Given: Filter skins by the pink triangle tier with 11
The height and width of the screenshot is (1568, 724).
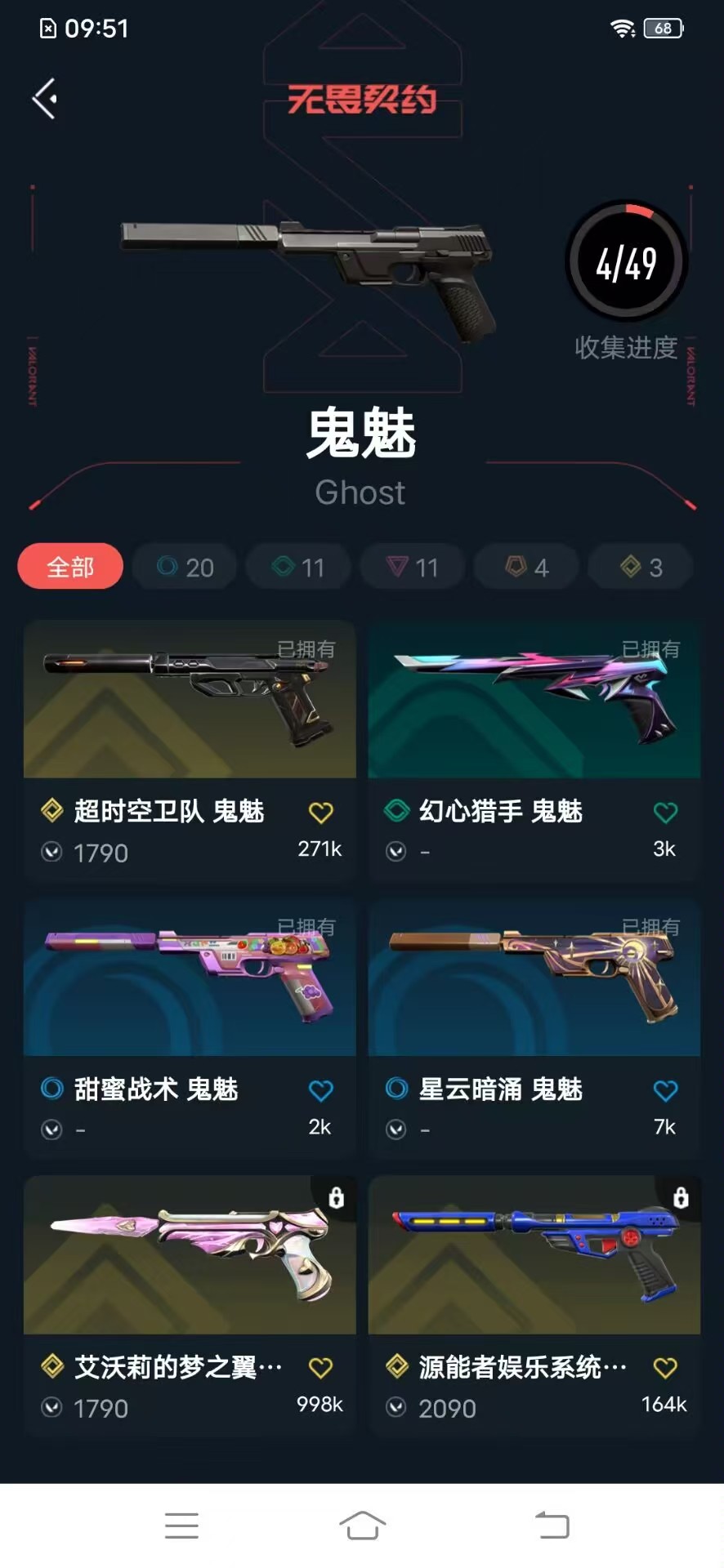Looking at the screenshot, I should click(x=413, y=566).
